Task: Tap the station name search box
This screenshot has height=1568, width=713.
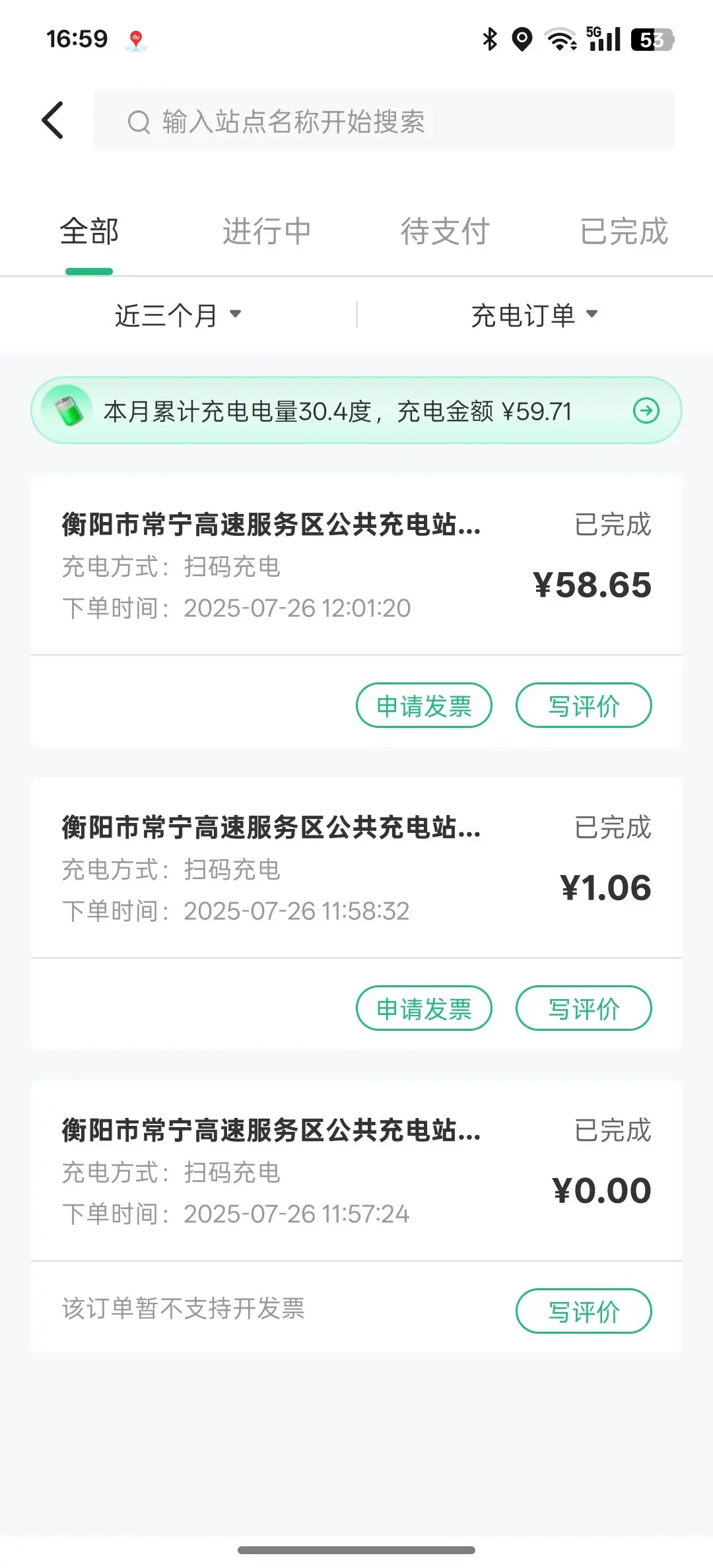Action: point(384,121)
